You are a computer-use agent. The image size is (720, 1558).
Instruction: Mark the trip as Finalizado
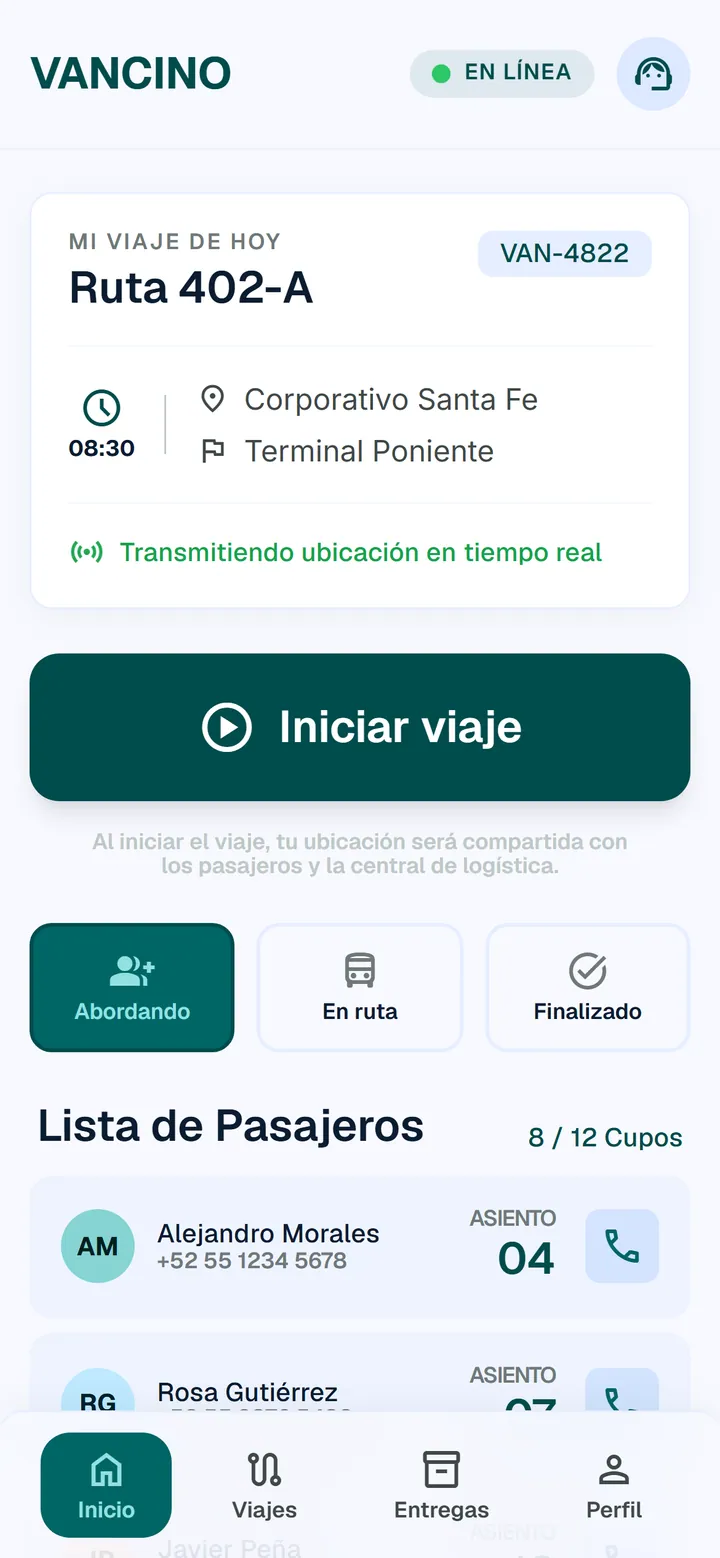tap(588, 987)
